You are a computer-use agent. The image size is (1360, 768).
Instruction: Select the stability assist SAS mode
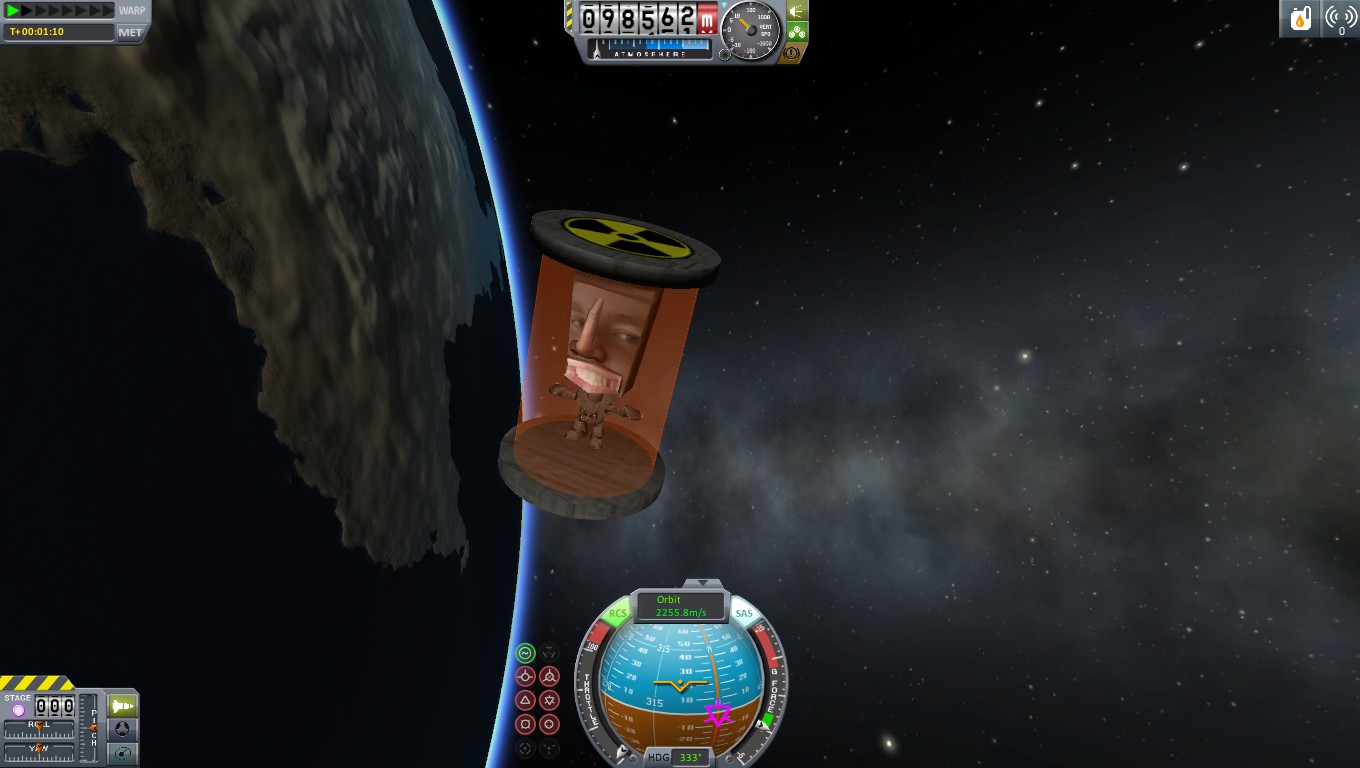525,653
